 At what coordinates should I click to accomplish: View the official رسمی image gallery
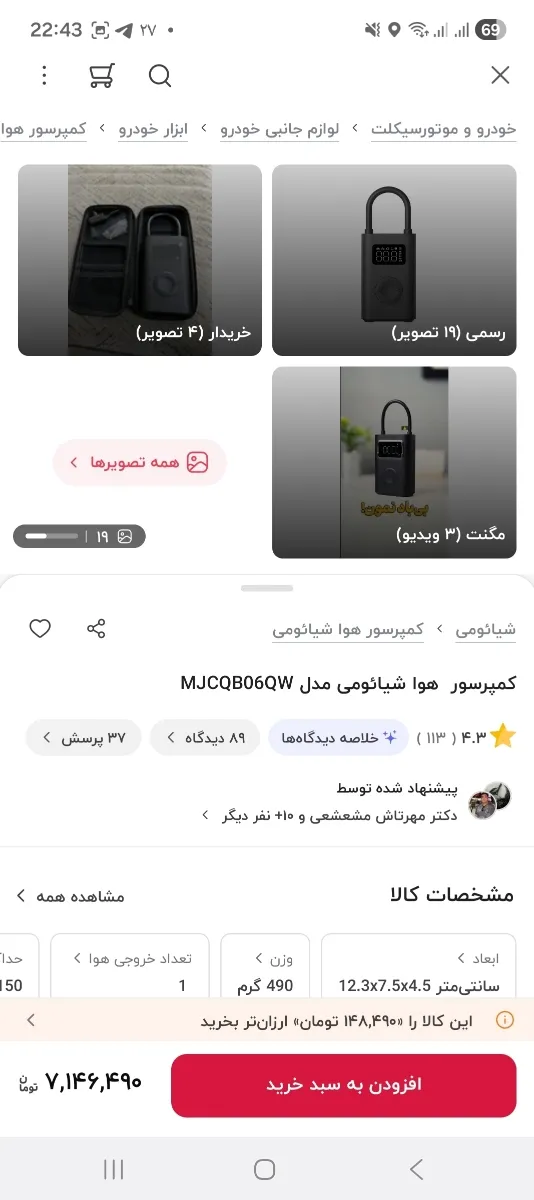pos(394,260)
